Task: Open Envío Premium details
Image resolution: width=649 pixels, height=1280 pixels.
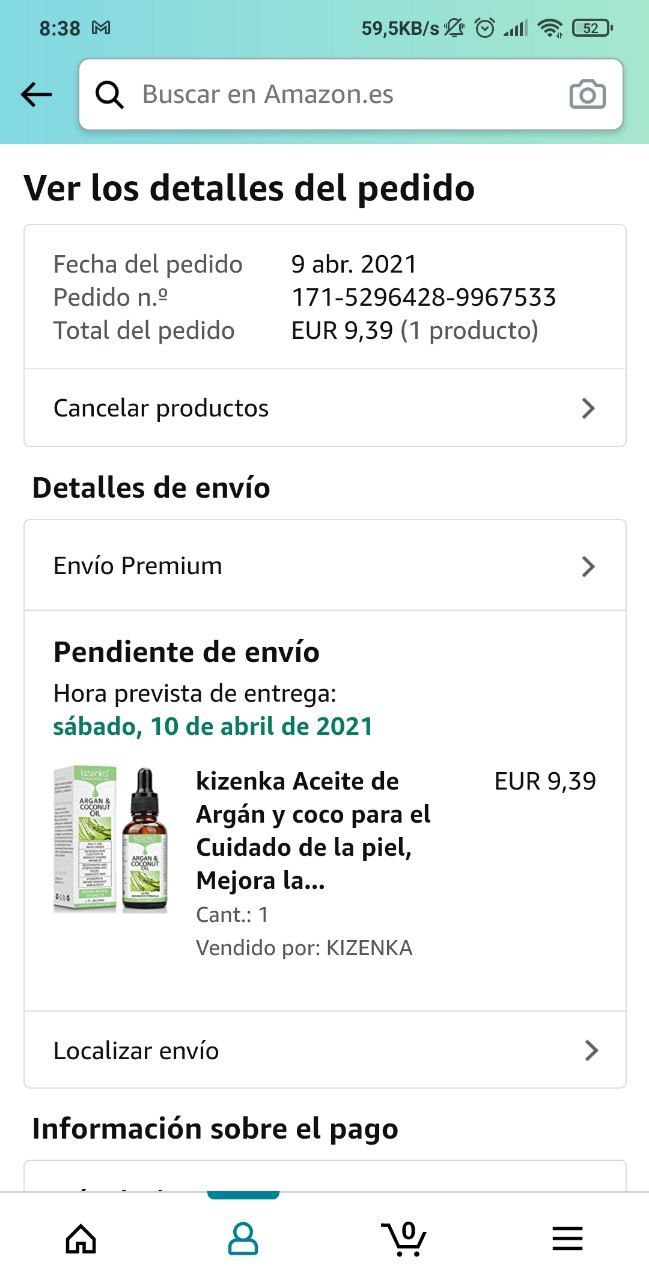Action: [325, 566]
